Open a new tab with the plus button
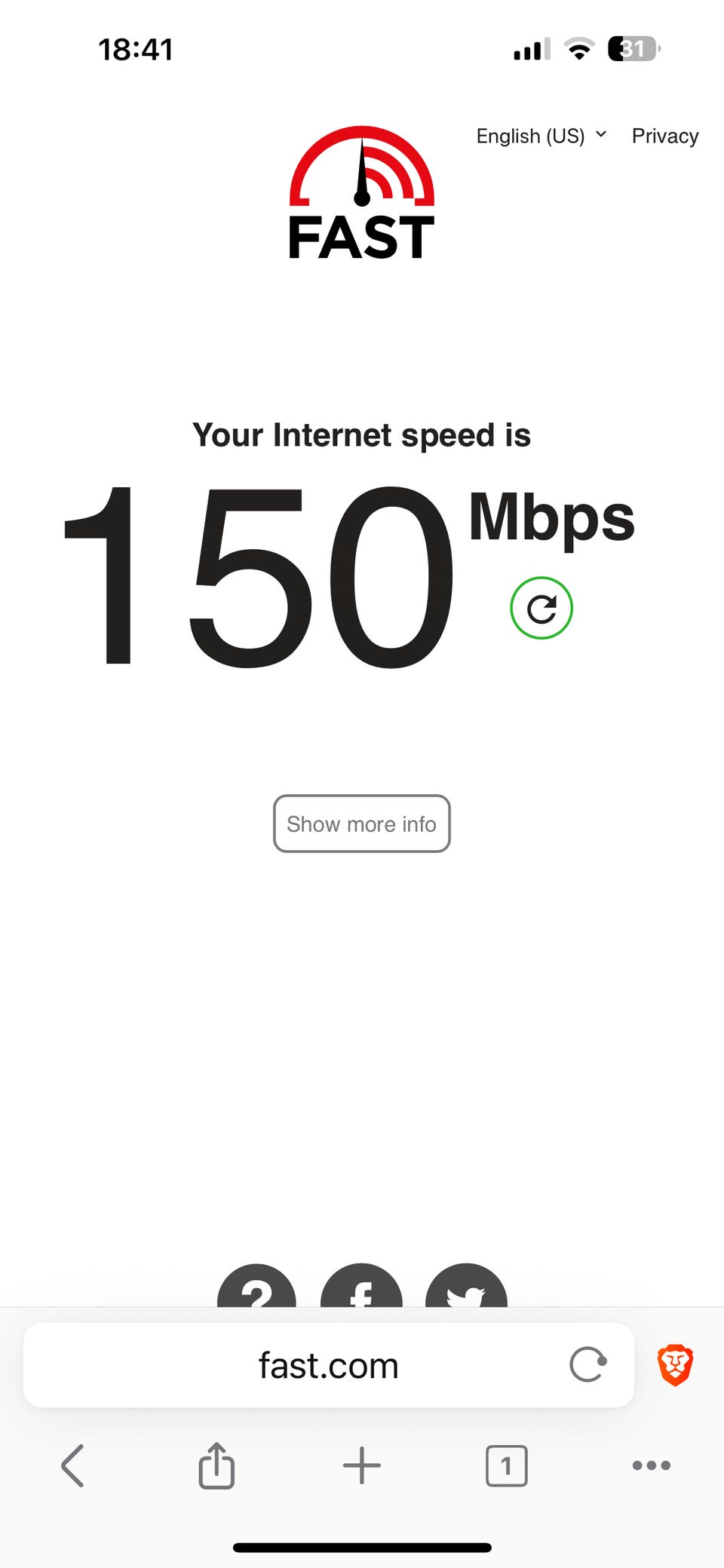Viewport: 724px width, 1568px height. click(x=362, y=1465)
